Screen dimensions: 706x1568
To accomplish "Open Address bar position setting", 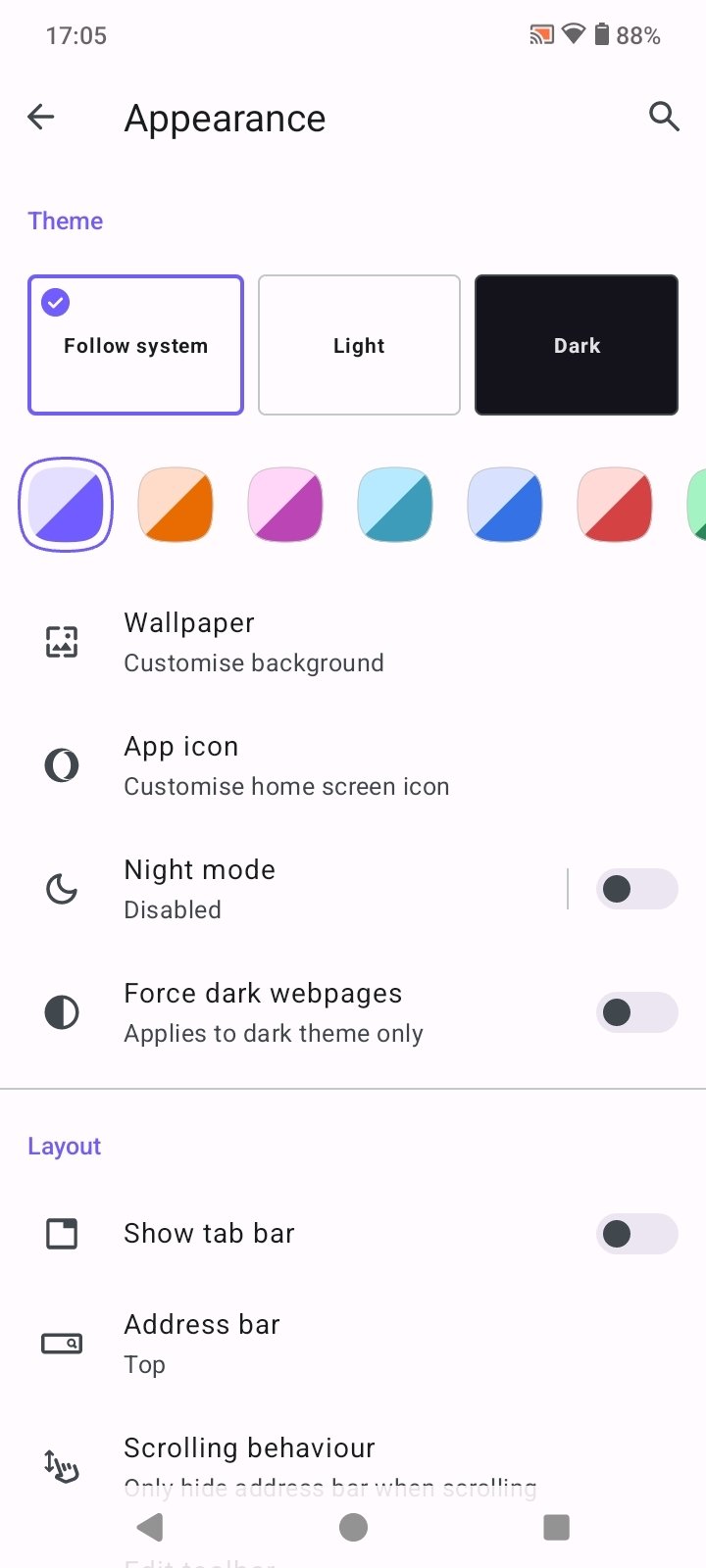I will tap(353, 1344).
